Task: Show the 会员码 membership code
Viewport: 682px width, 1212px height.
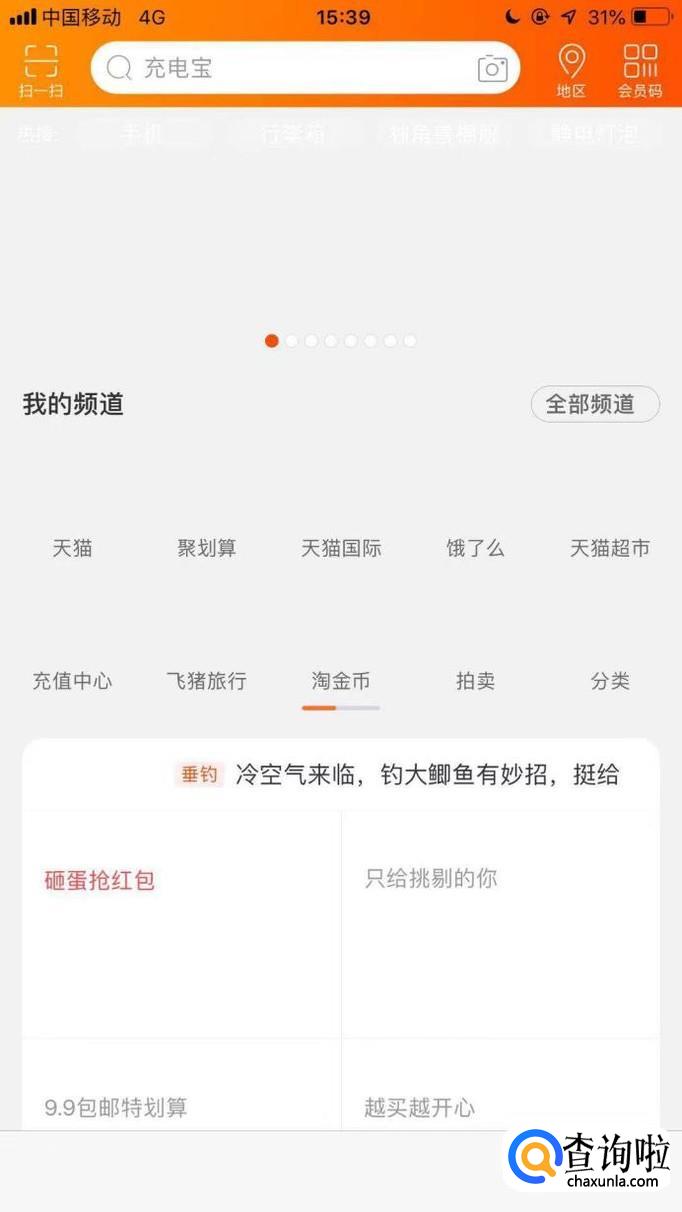Action: 640,71
